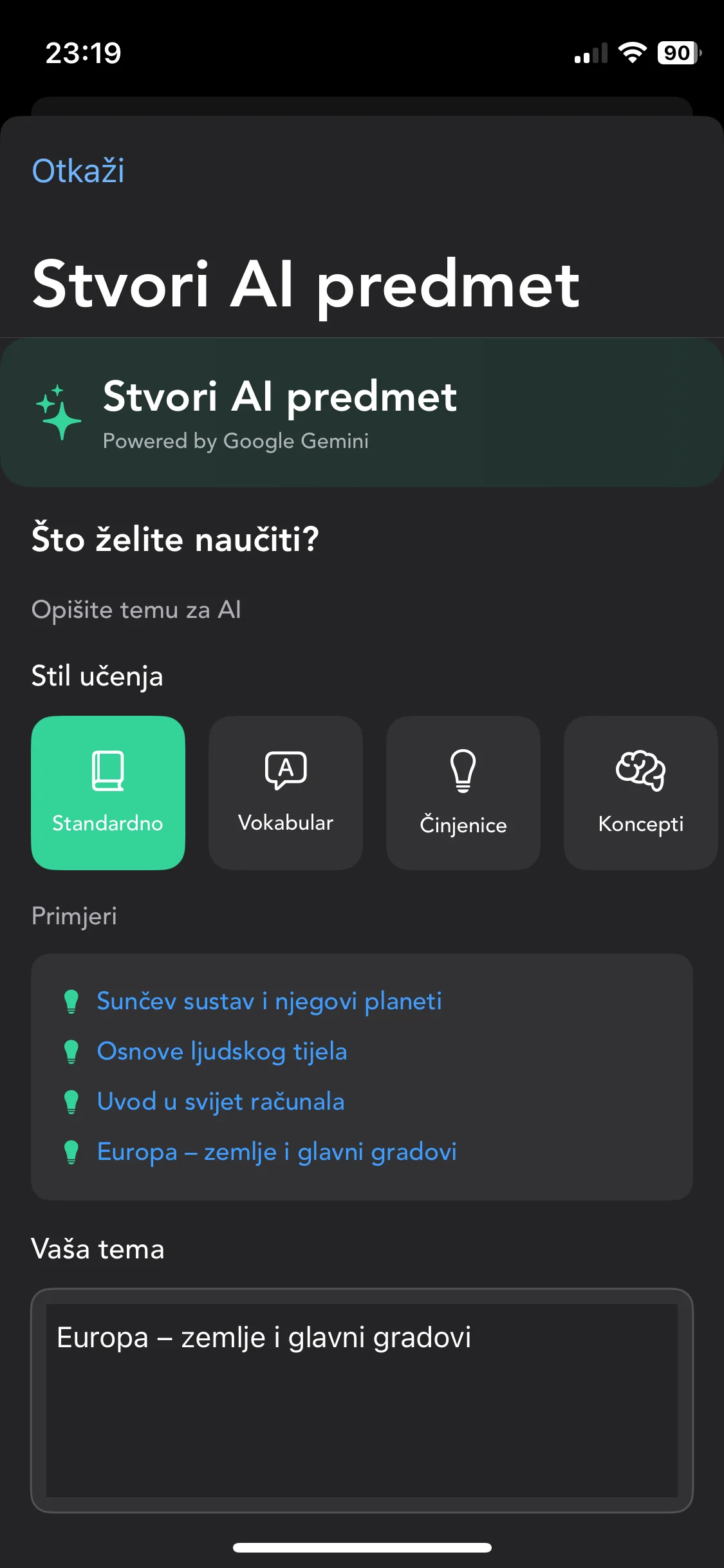Screen dimensions: 724x1568
Task: Select Koncepti as learning style
Action: coord(640,793)
